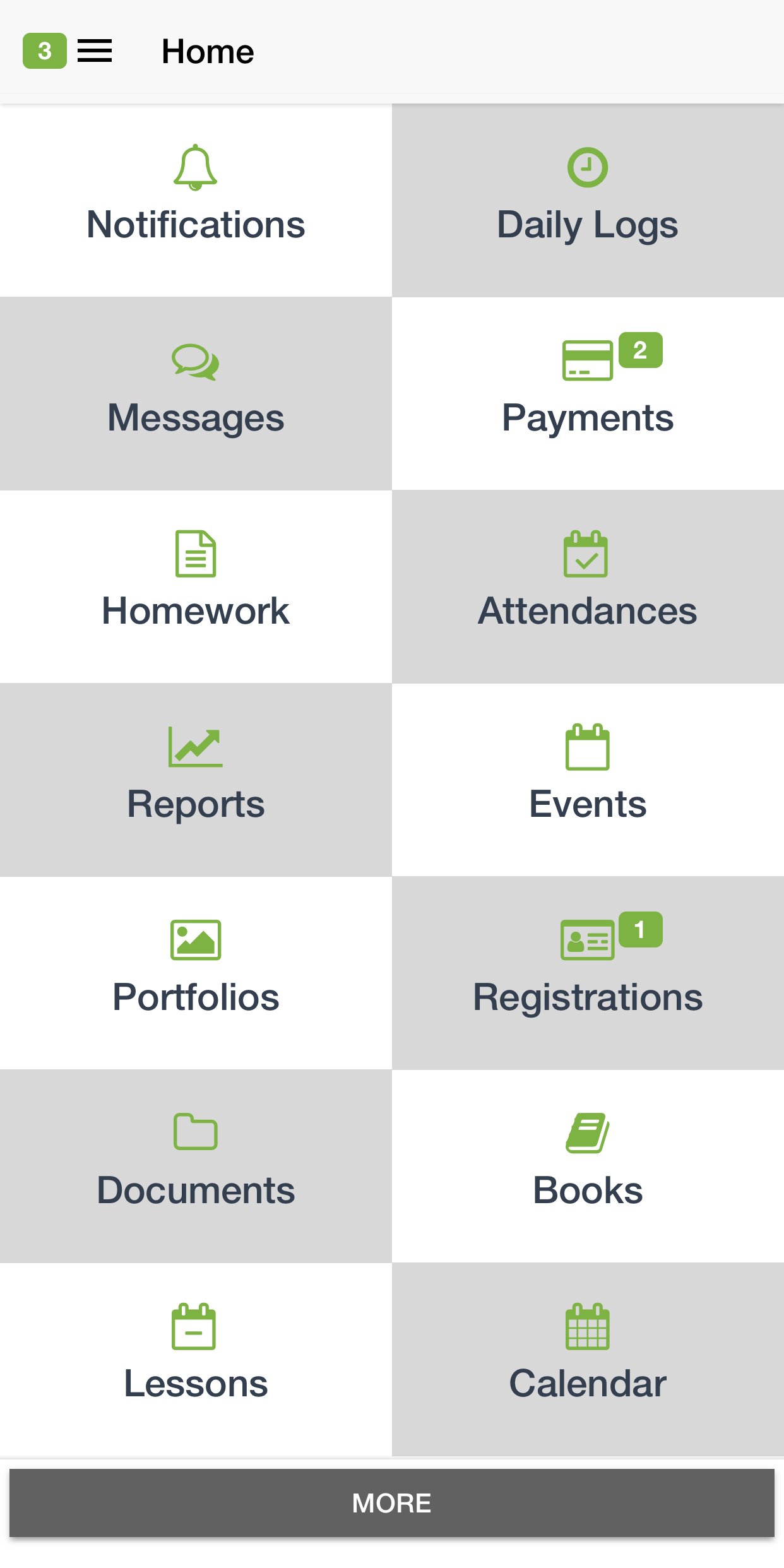Image resolution: width=784 pixels, height=1568 pixels.
Task: Open Registrations tile
Action: 588,972
